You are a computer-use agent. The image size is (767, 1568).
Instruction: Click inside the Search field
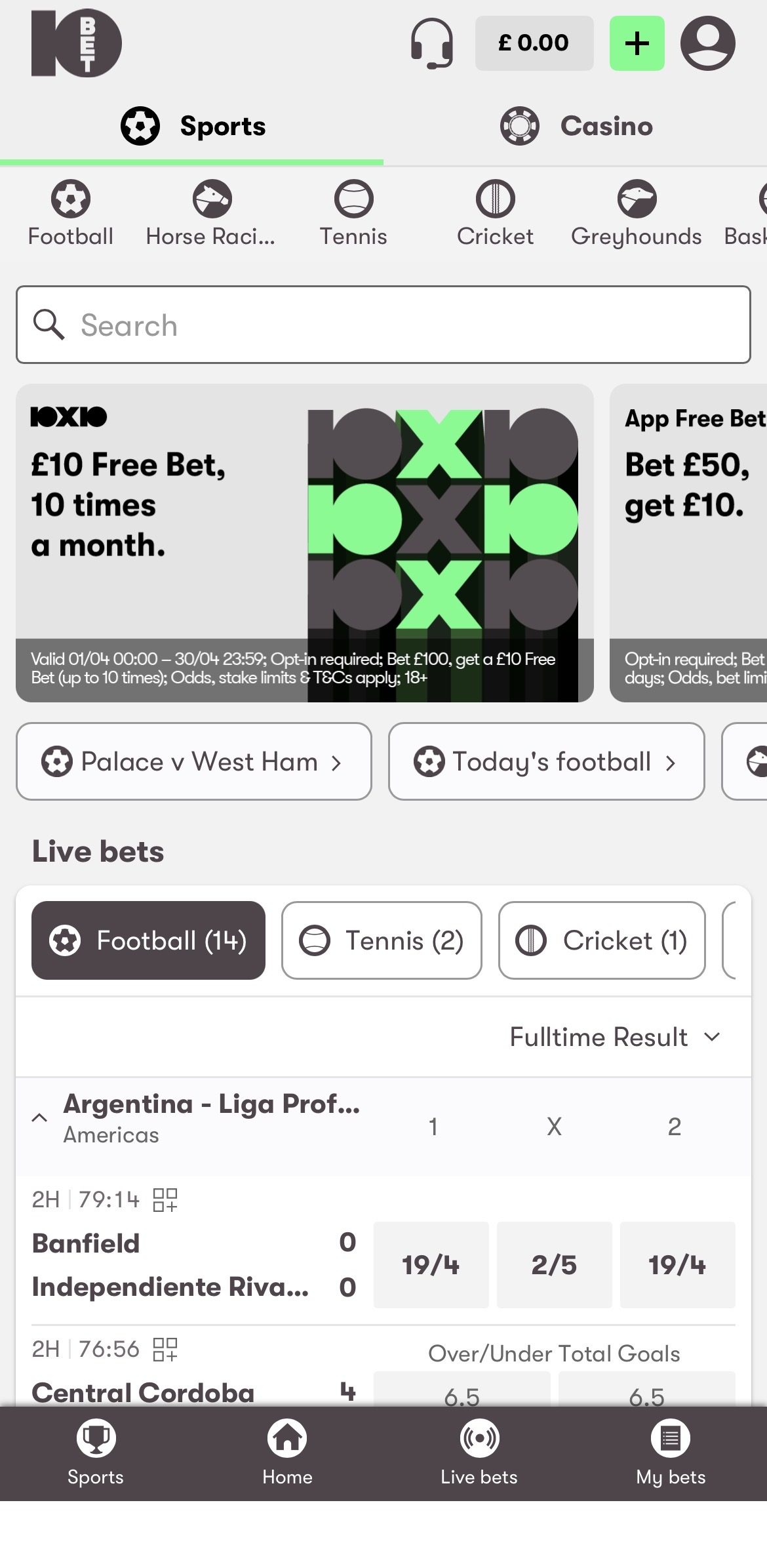pos(383,324)
